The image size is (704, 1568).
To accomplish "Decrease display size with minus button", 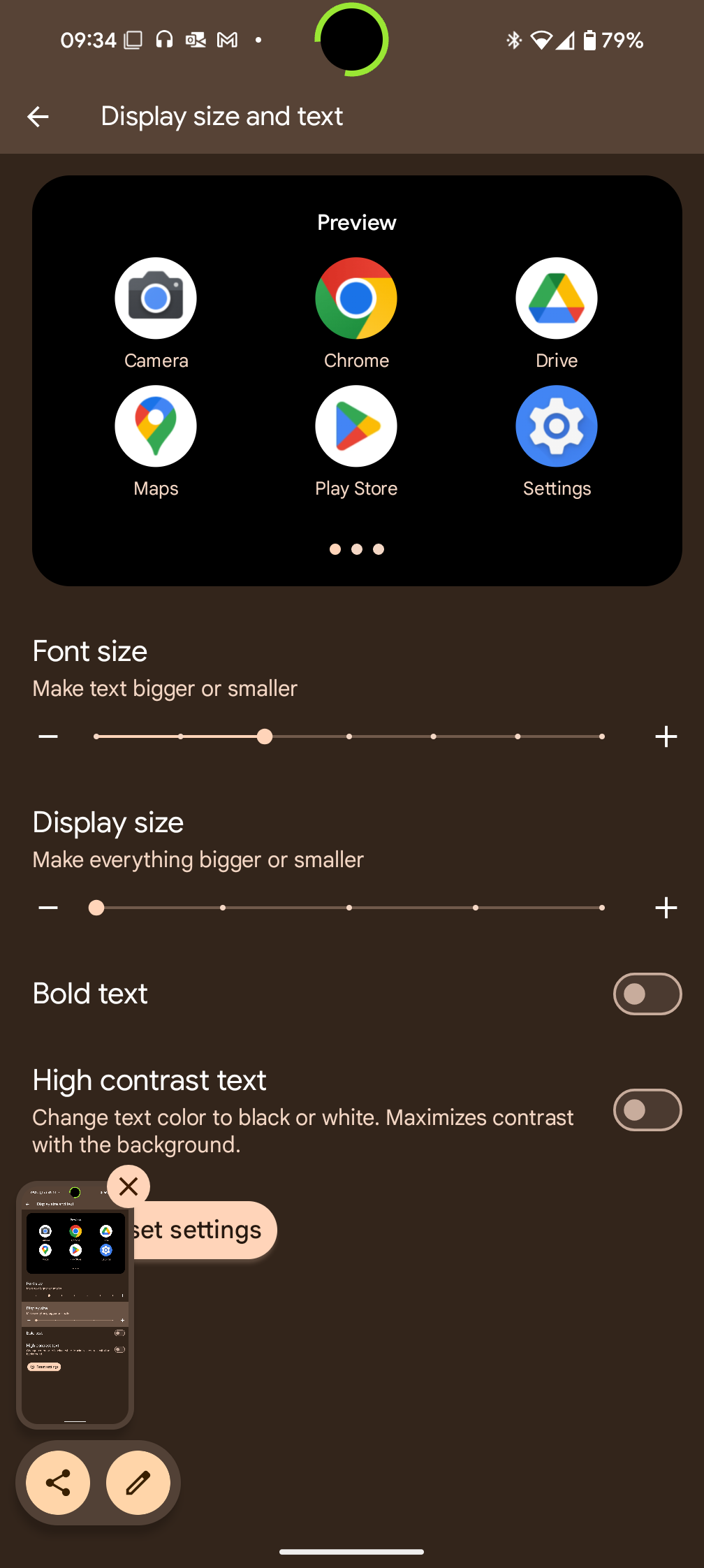I will [48, 908].
